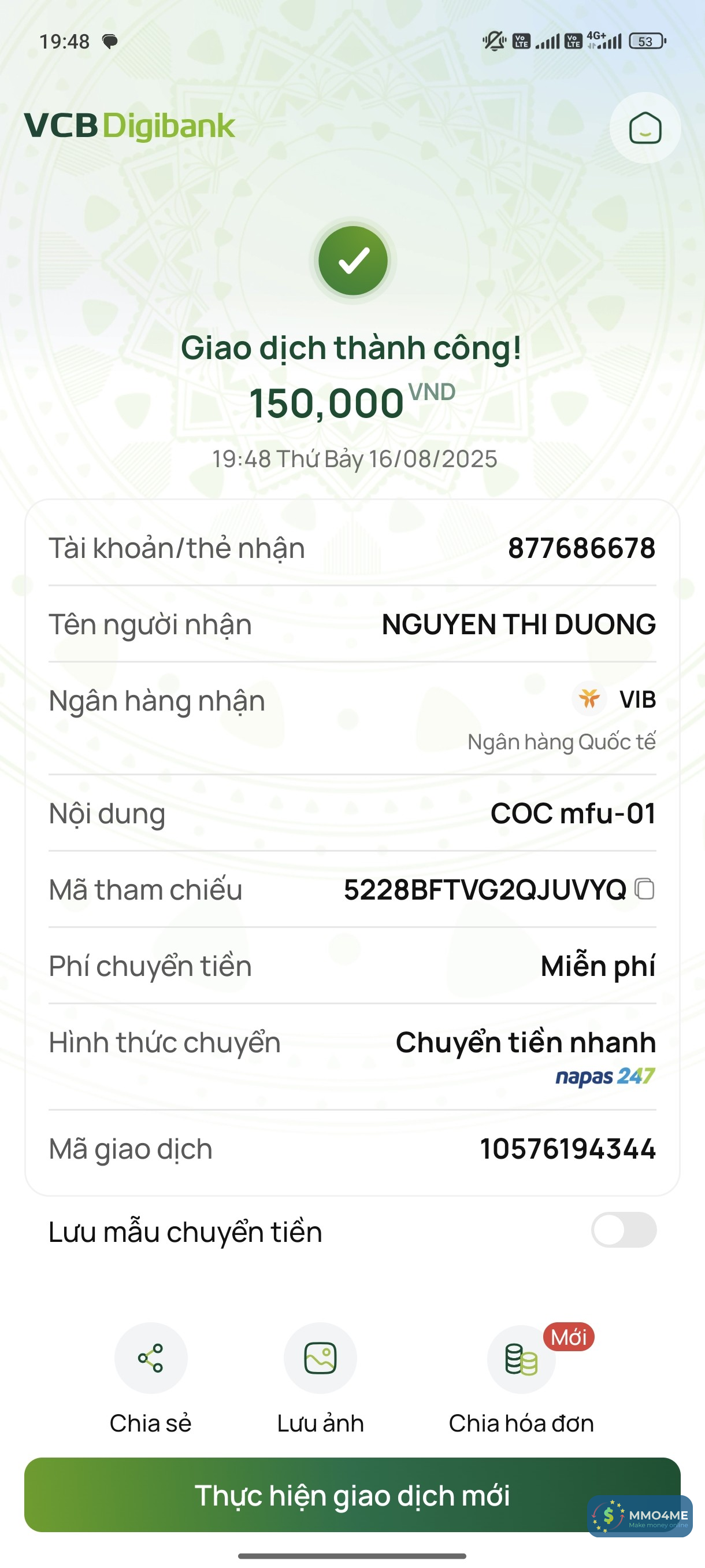Copy the reference code 5228BFTVG2QJUVYQ

[x=645, y=889]
